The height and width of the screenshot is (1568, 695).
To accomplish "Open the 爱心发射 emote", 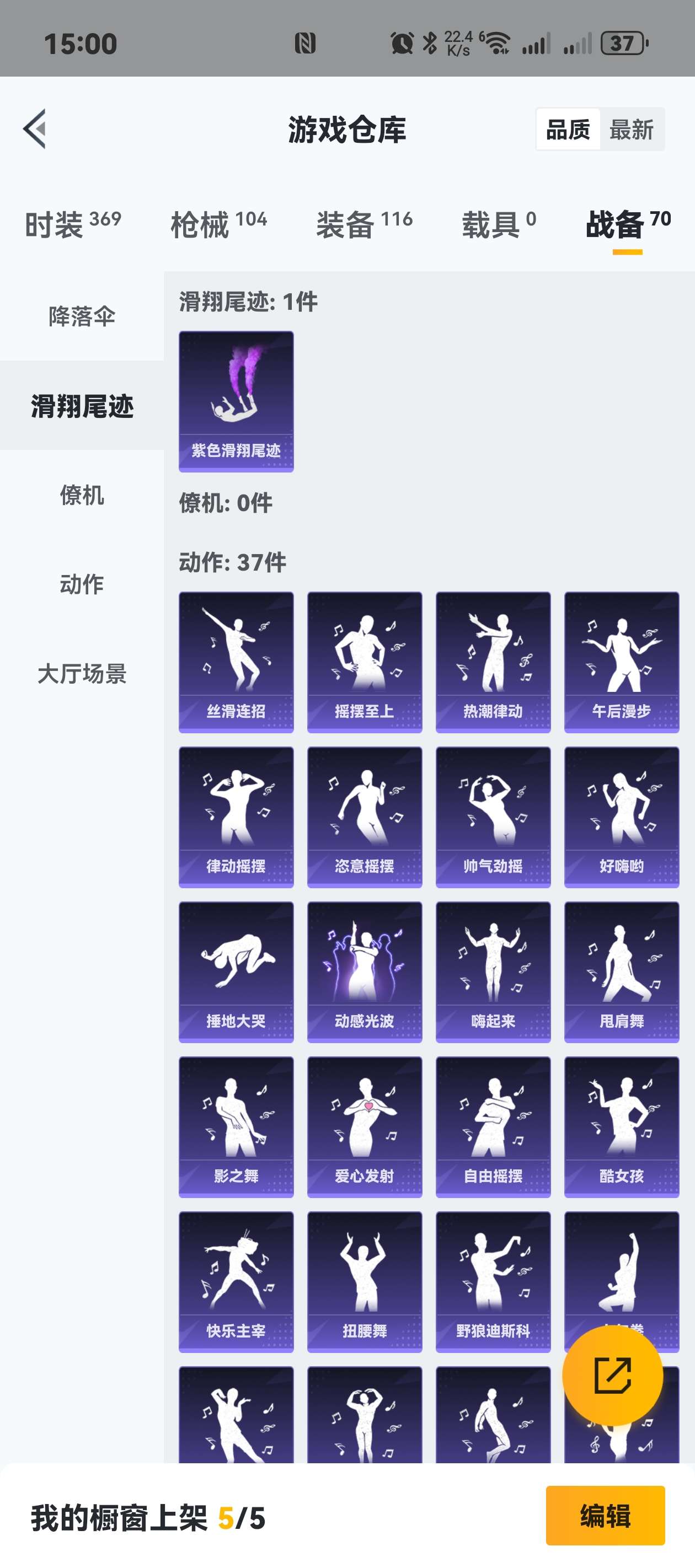I will 365,1127.
